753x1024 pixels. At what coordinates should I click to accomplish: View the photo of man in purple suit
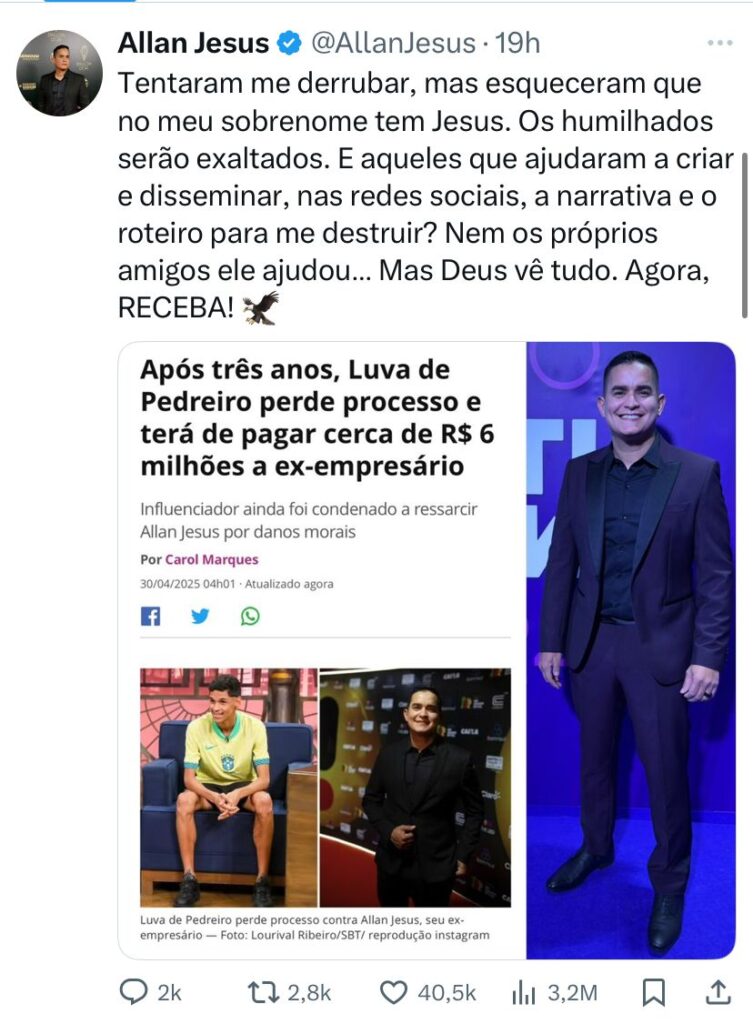click(631, 650)
